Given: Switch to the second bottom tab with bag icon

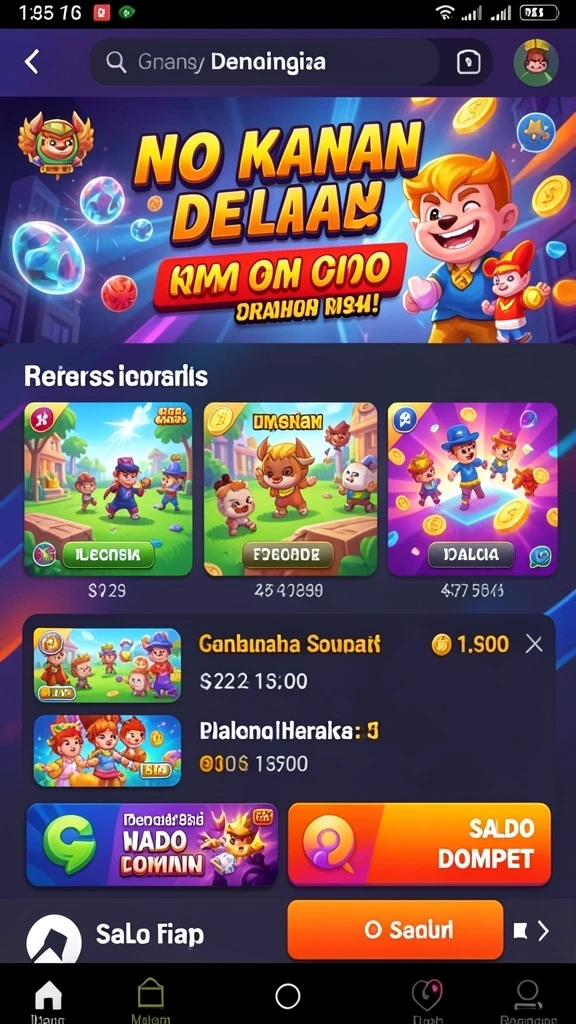Looking at the screenshot, I should tap(150, 1000).
